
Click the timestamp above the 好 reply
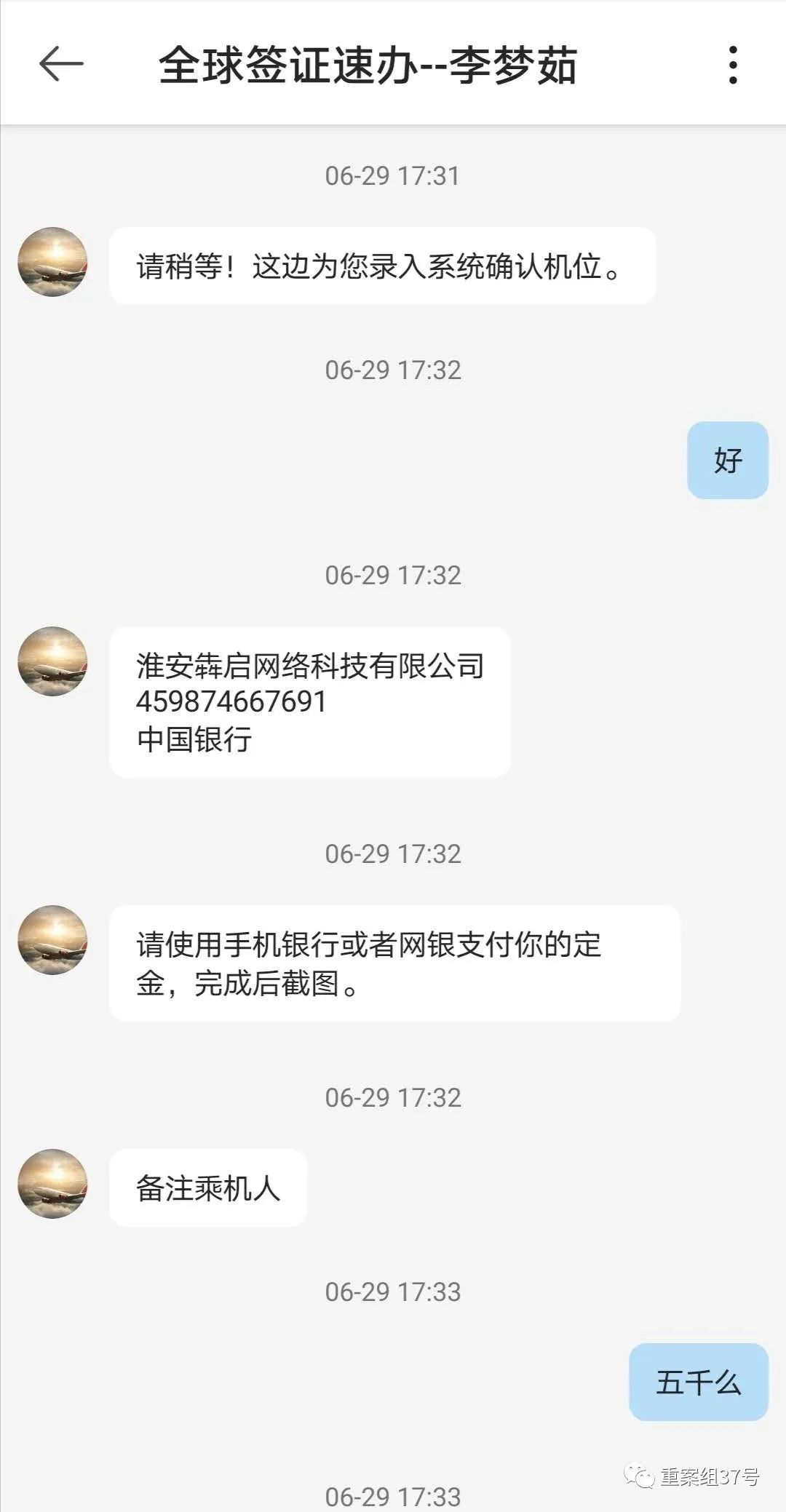(x=393, y=370)
